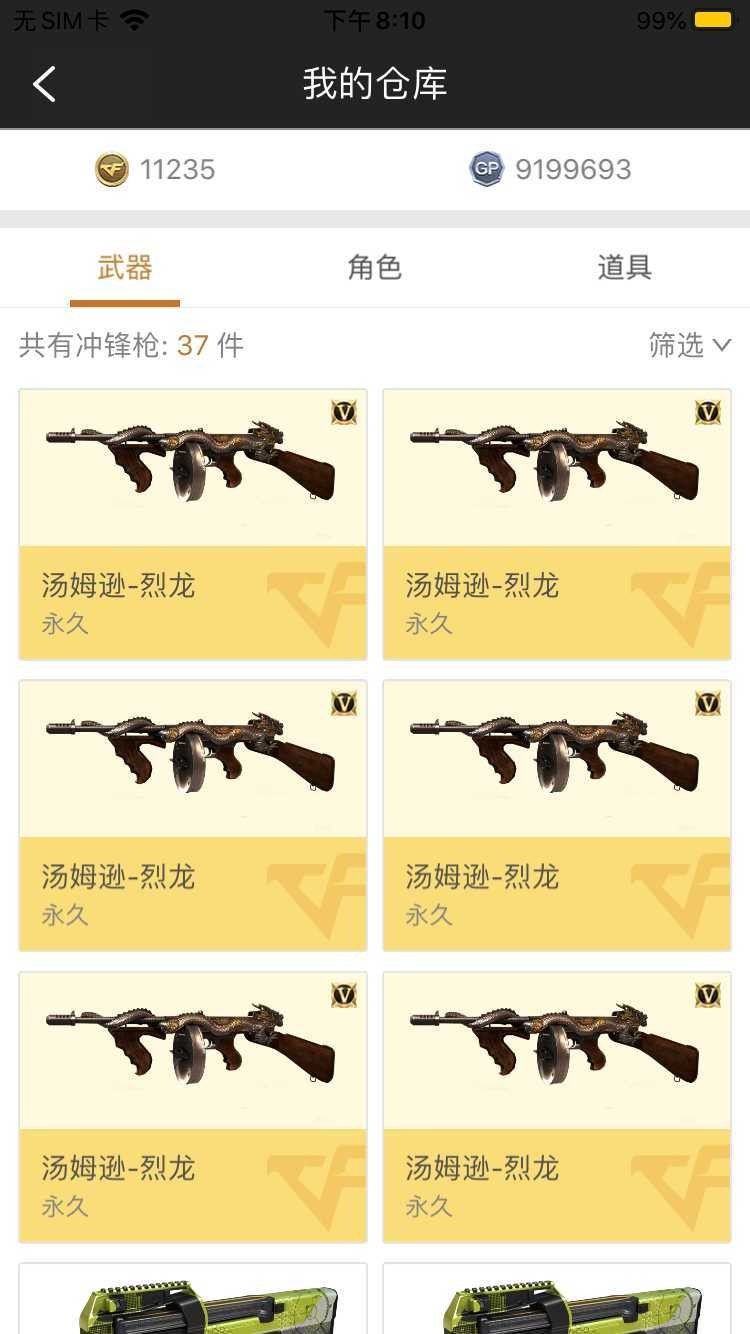Click the V badge on first 汤姆逊-烈龙 card
This screenshot has height=1334, width=750.
click(342, 410)
